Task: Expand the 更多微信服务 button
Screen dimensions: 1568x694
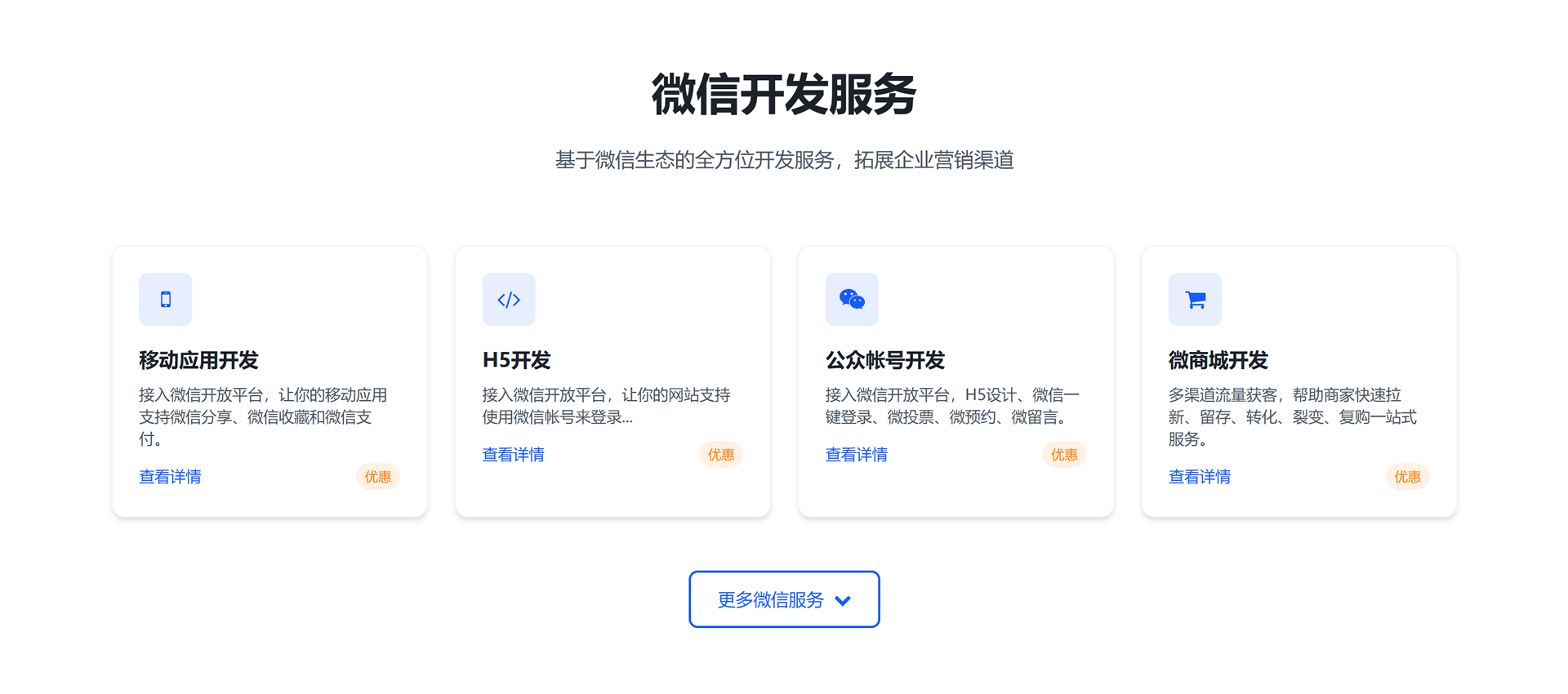Action: click(784, 599)
